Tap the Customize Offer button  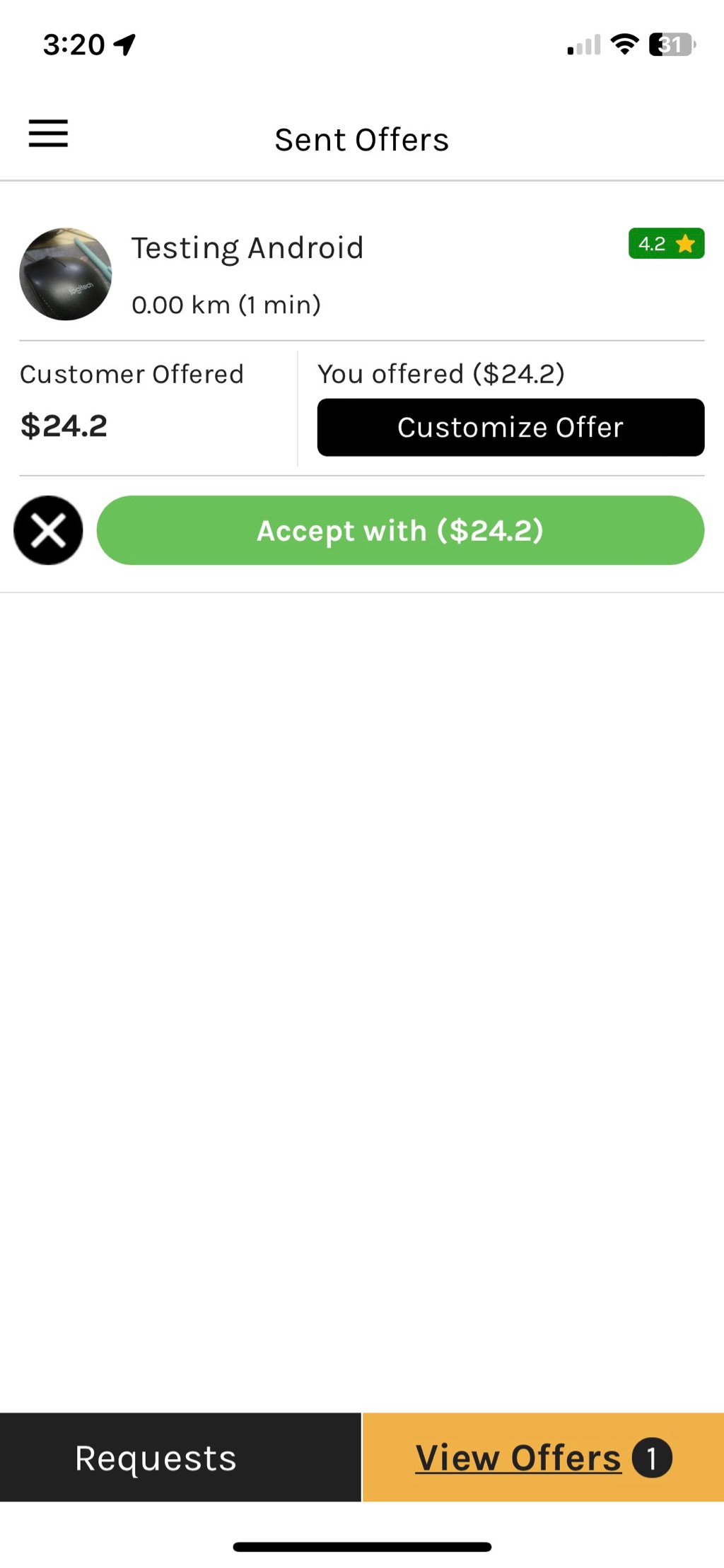pyautogui.click(x=510, y=427)
